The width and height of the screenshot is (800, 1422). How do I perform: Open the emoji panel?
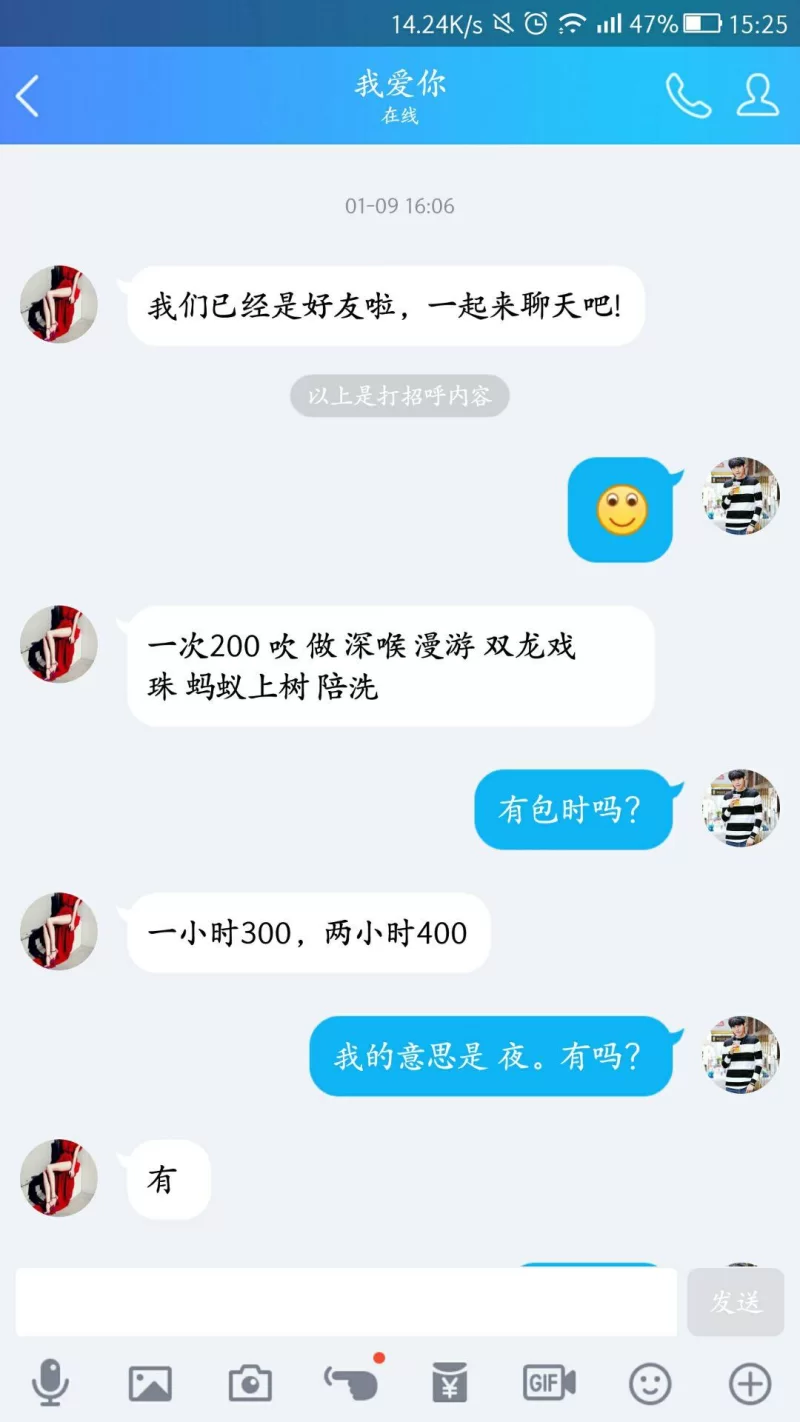pos(650,1384)
